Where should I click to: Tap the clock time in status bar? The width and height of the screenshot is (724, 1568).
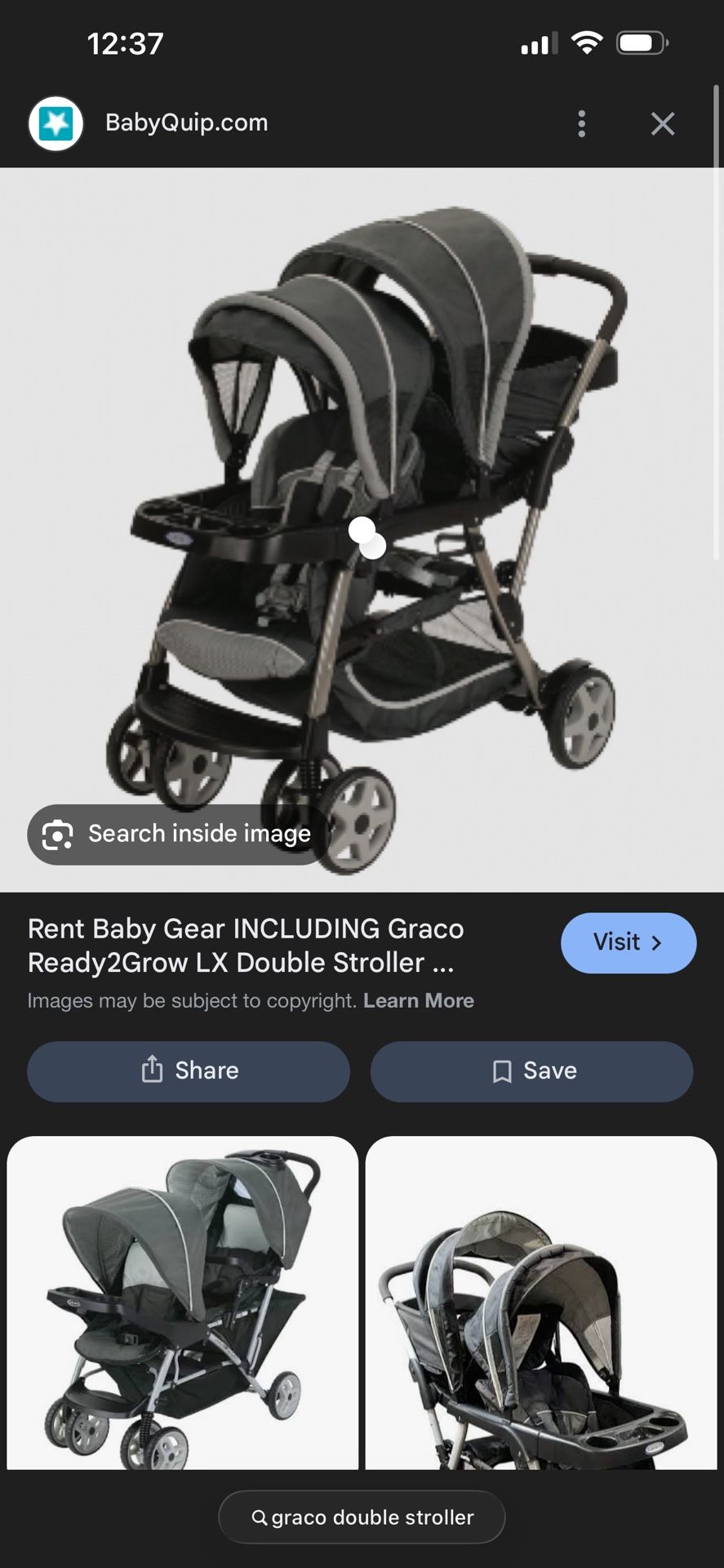click(x=127, y=42)
